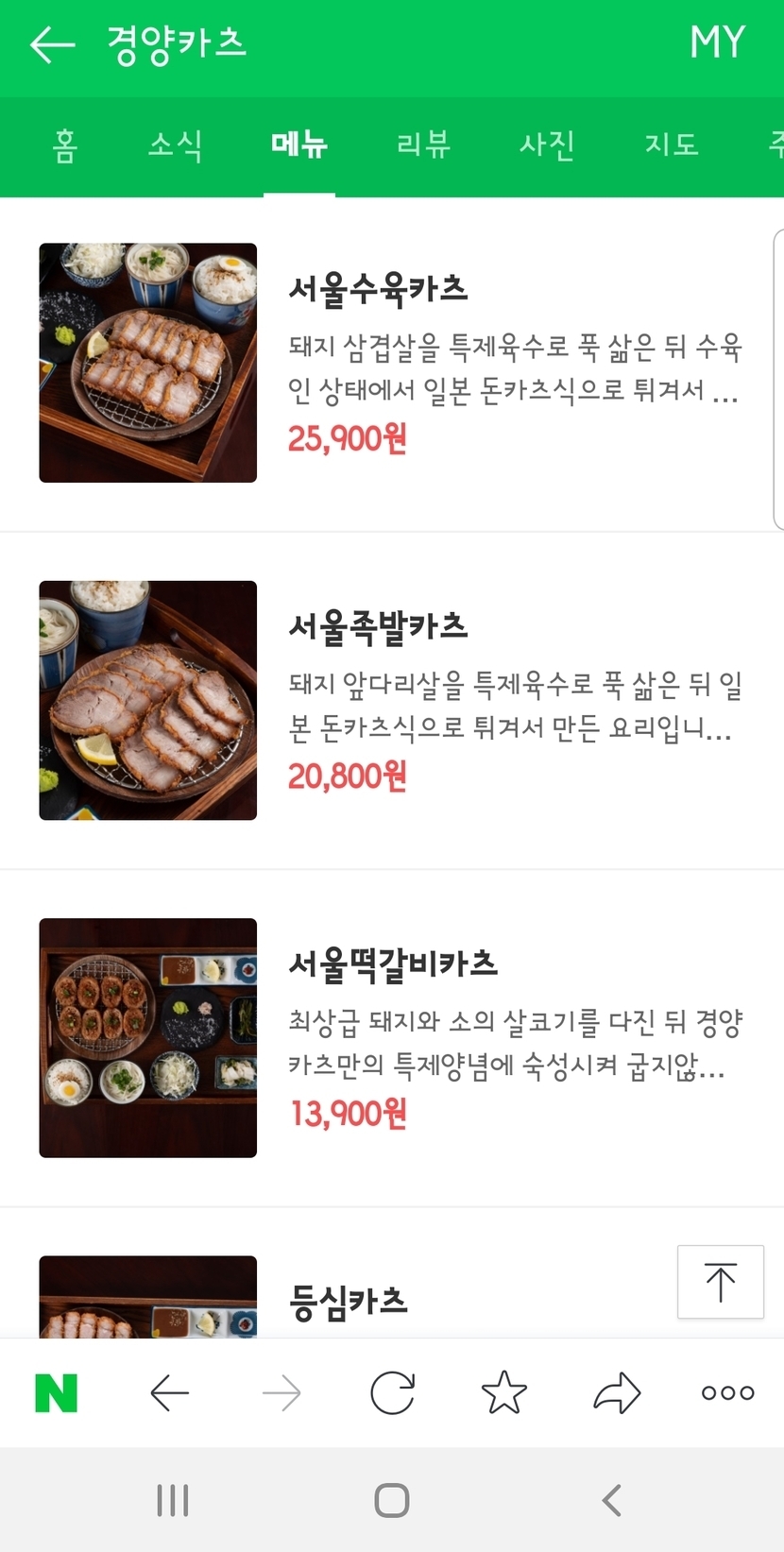Open the 서울떡갈비카츠 menu item

click(392, 964)
